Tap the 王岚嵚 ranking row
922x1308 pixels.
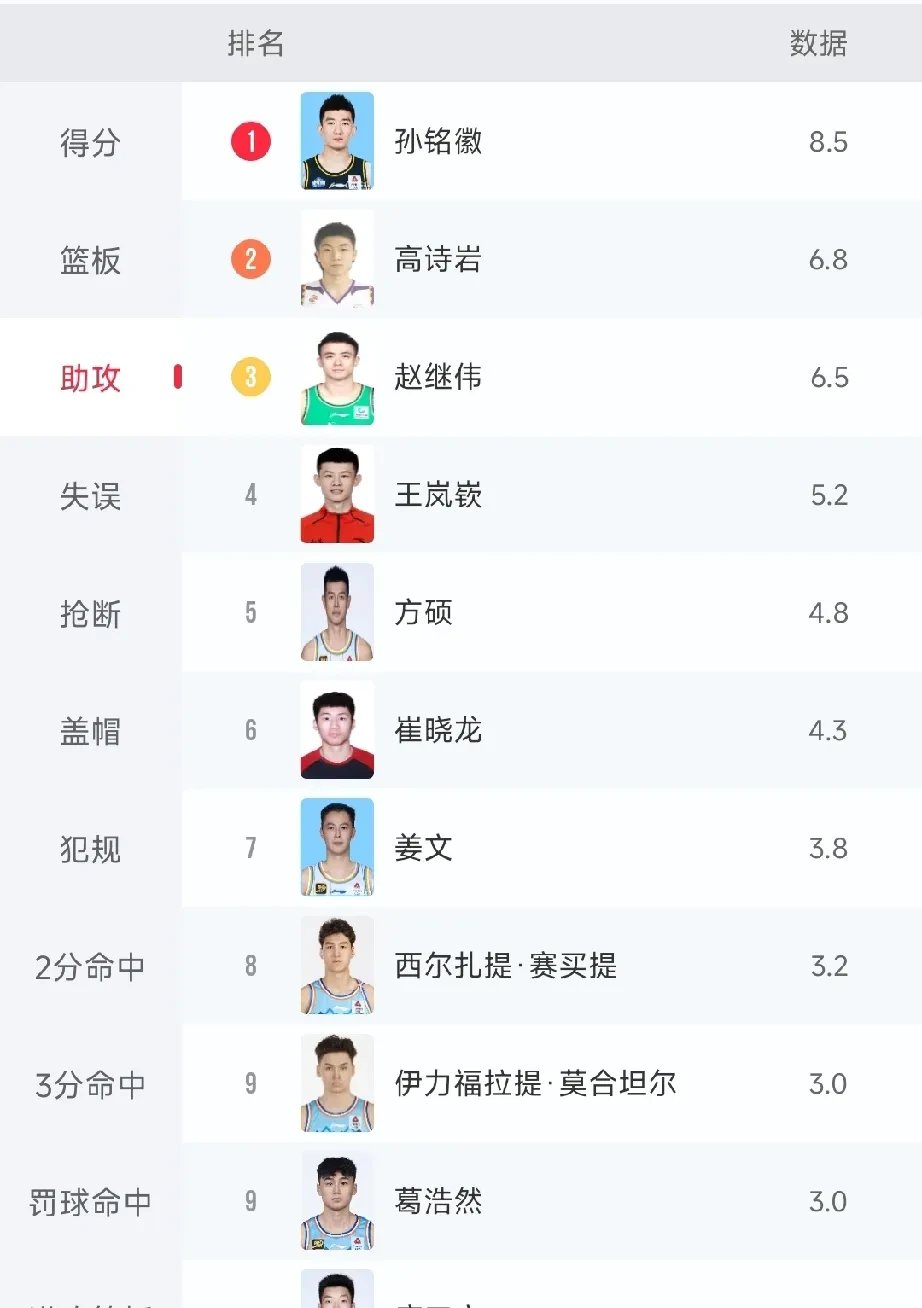click(438, 495)
